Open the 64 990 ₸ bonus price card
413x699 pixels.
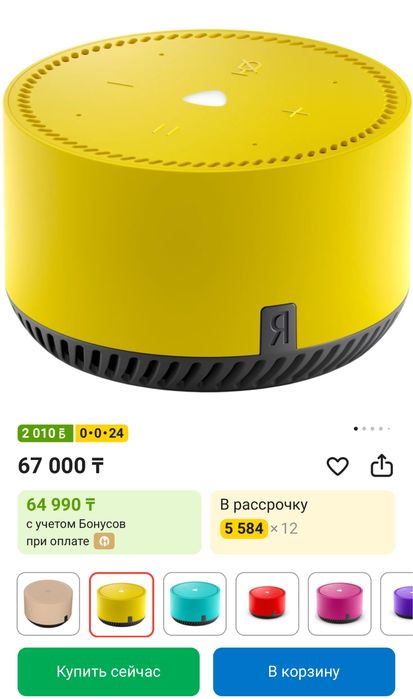(109, 522)
